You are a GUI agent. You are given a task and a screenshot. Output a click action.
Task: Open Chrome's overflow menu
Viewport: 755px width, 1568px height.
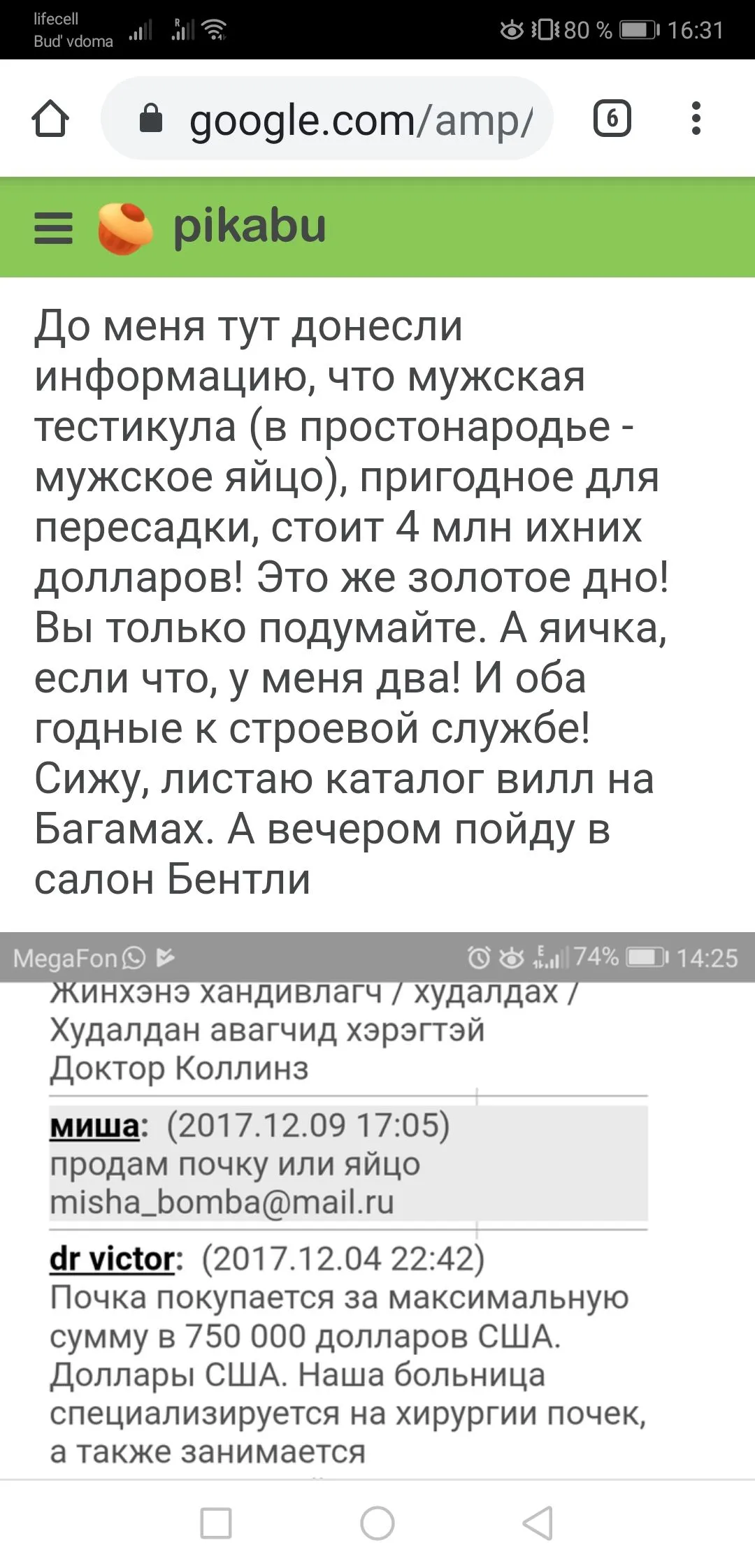tap(696, 119)
